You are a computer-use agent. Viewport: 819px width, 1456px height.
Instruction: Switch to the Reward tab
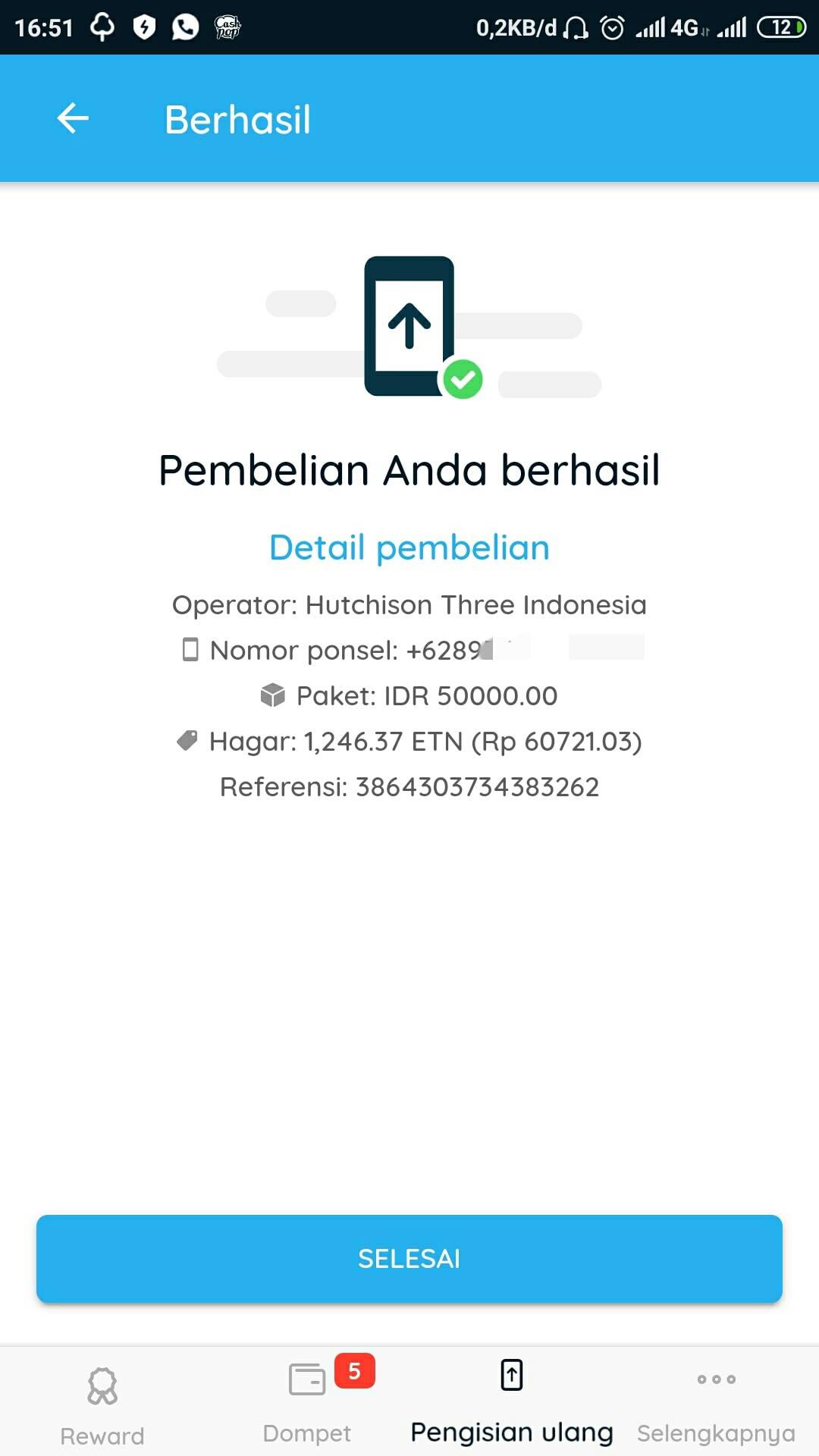pos(102,1404)
